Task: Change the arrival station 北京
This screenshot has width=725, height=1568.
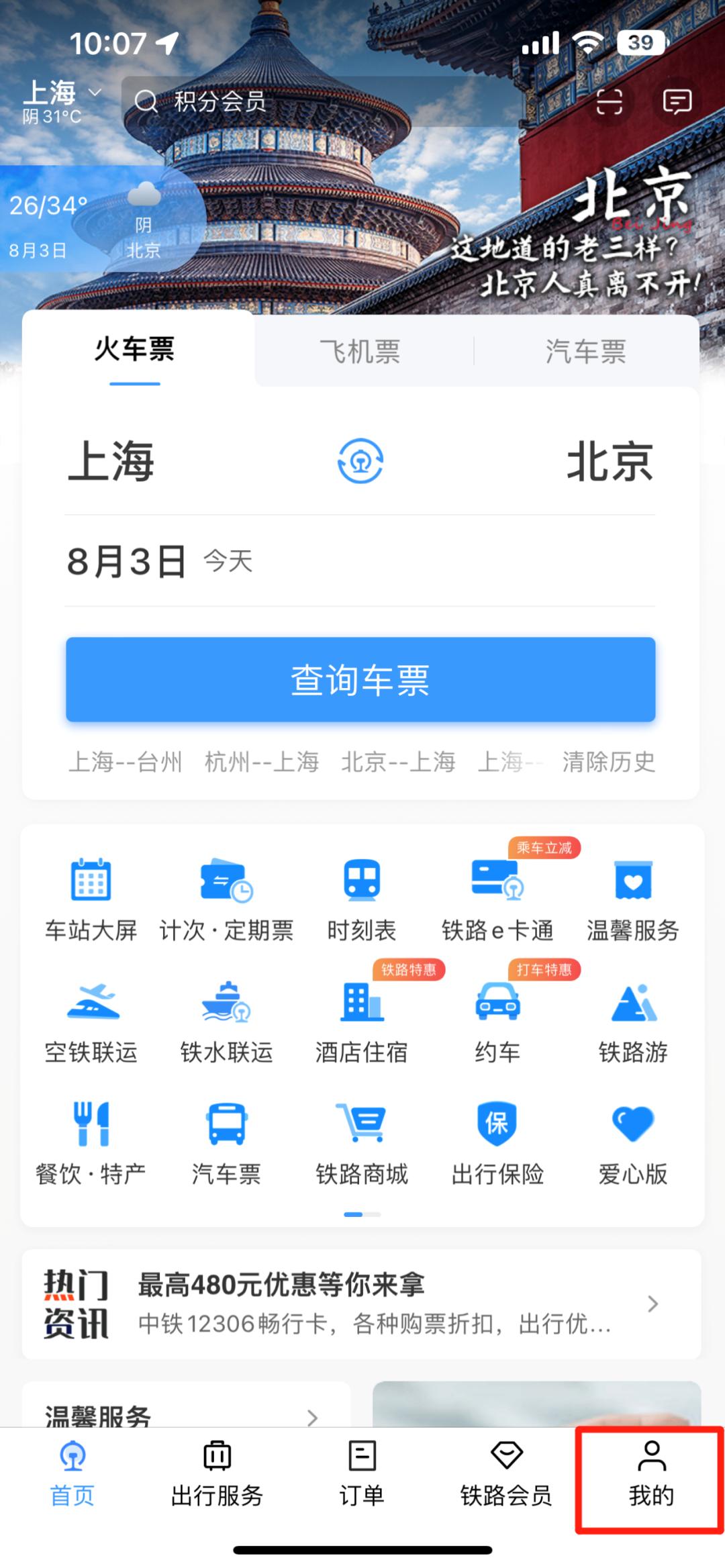Action: click(610, 461)
